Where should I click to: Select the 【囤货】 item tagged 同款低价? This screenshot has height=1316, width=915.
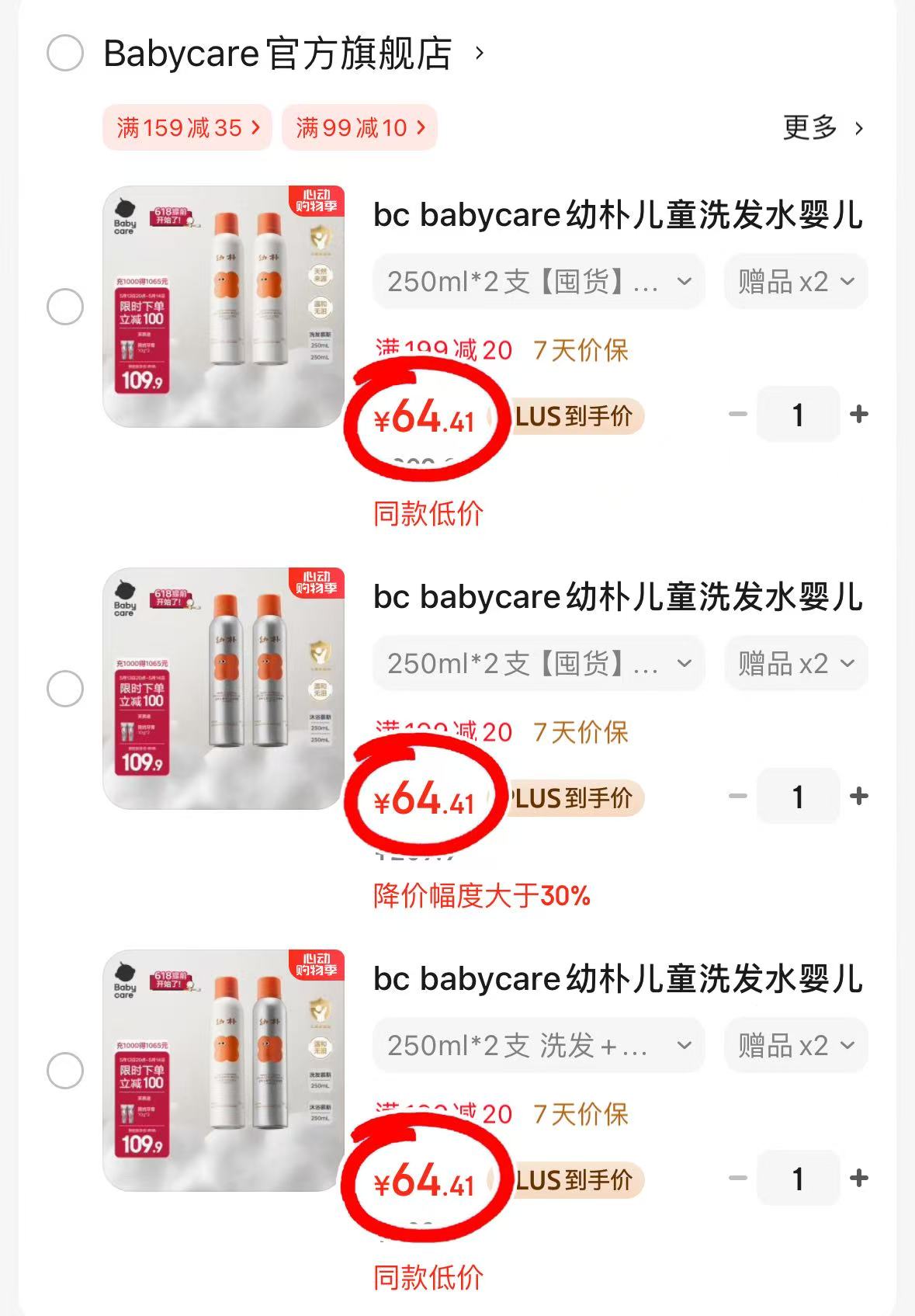pyautogui.click(x=65, y=307)
